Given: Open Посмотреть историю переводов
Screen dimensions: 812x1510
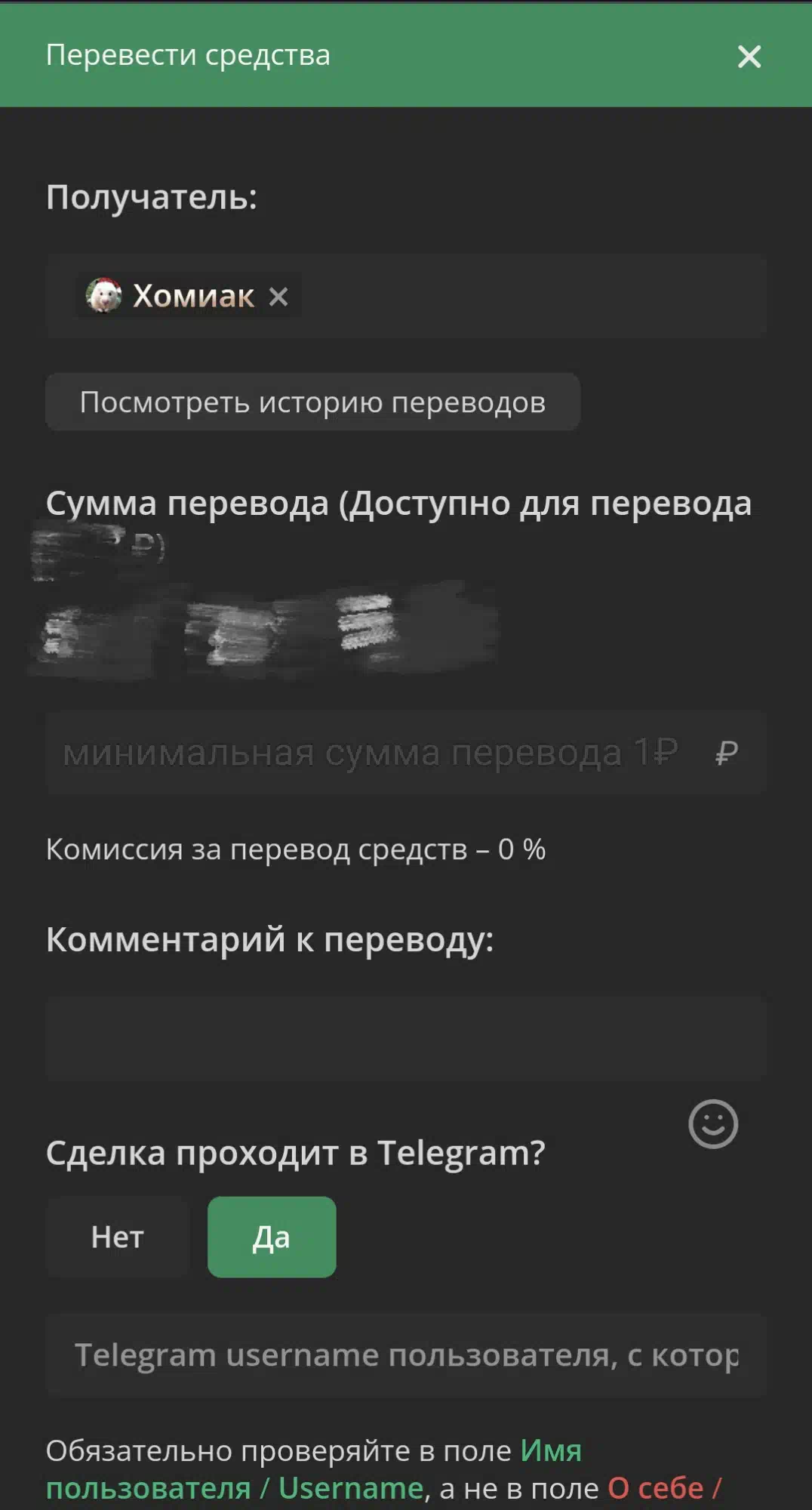Looking at the screenshot, I should 312,402.
